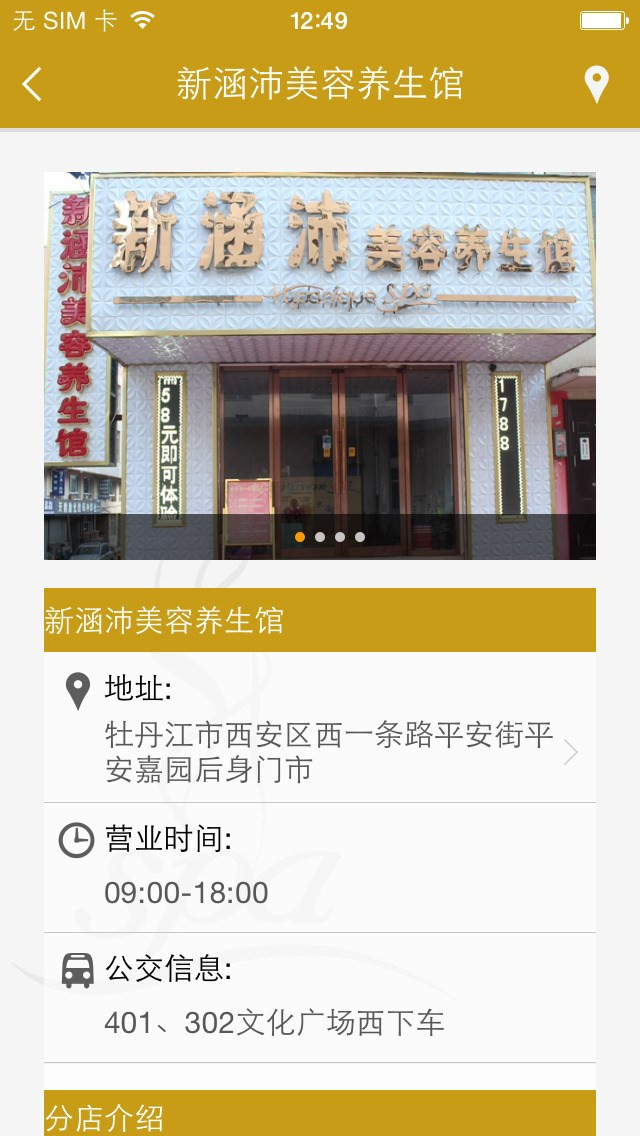Go back using the header arrow

click(32, 84)
